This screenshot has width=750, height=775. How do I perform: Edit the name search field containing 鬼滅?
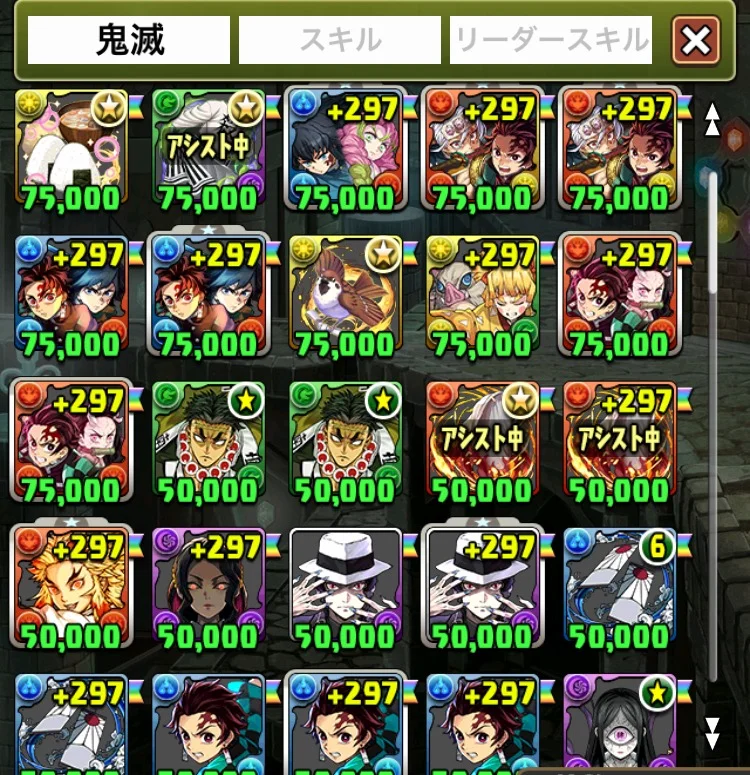[129, 40]
